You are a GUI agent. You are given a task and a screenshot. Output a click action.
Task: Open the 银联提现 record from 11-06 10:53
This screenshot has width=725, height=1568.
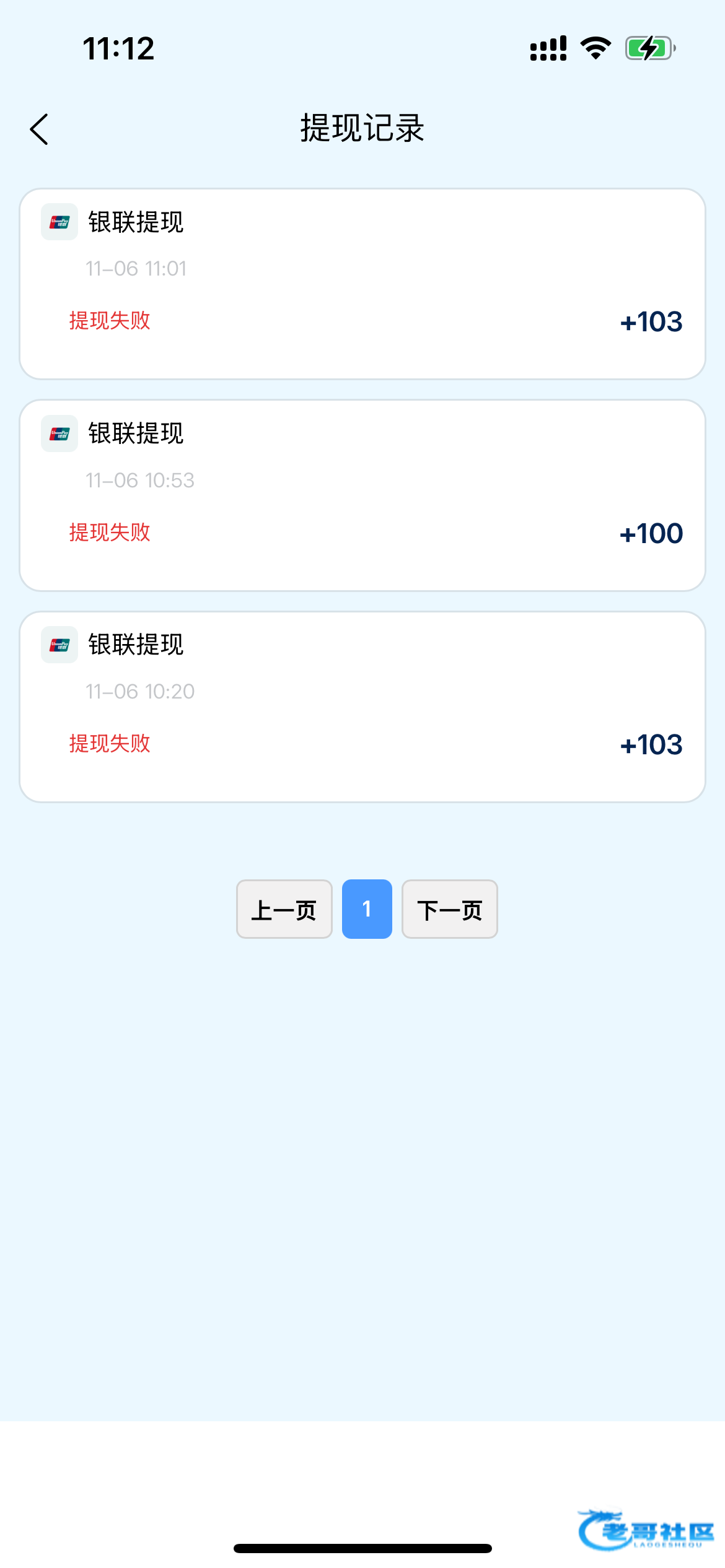pyautogui.click(x=362, y=495)
